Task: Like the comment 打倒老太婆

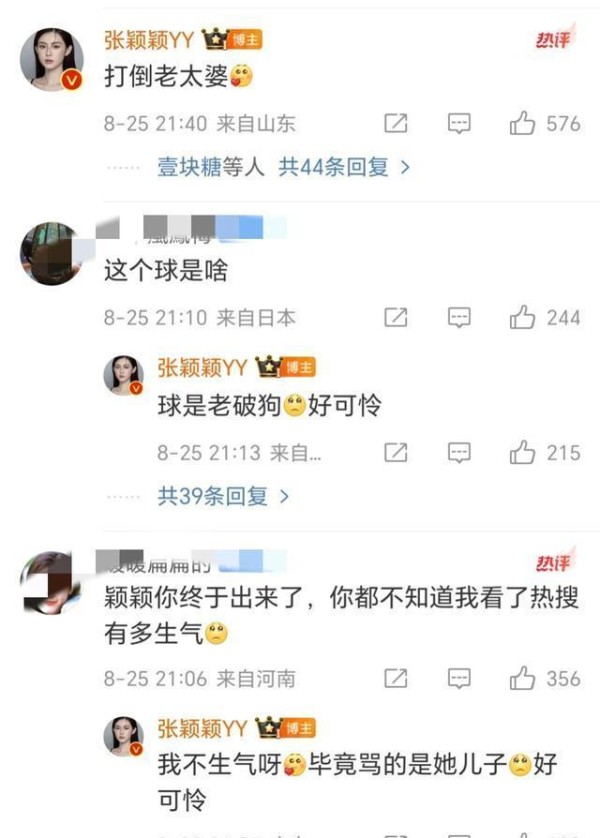Action: pos(522,124)
